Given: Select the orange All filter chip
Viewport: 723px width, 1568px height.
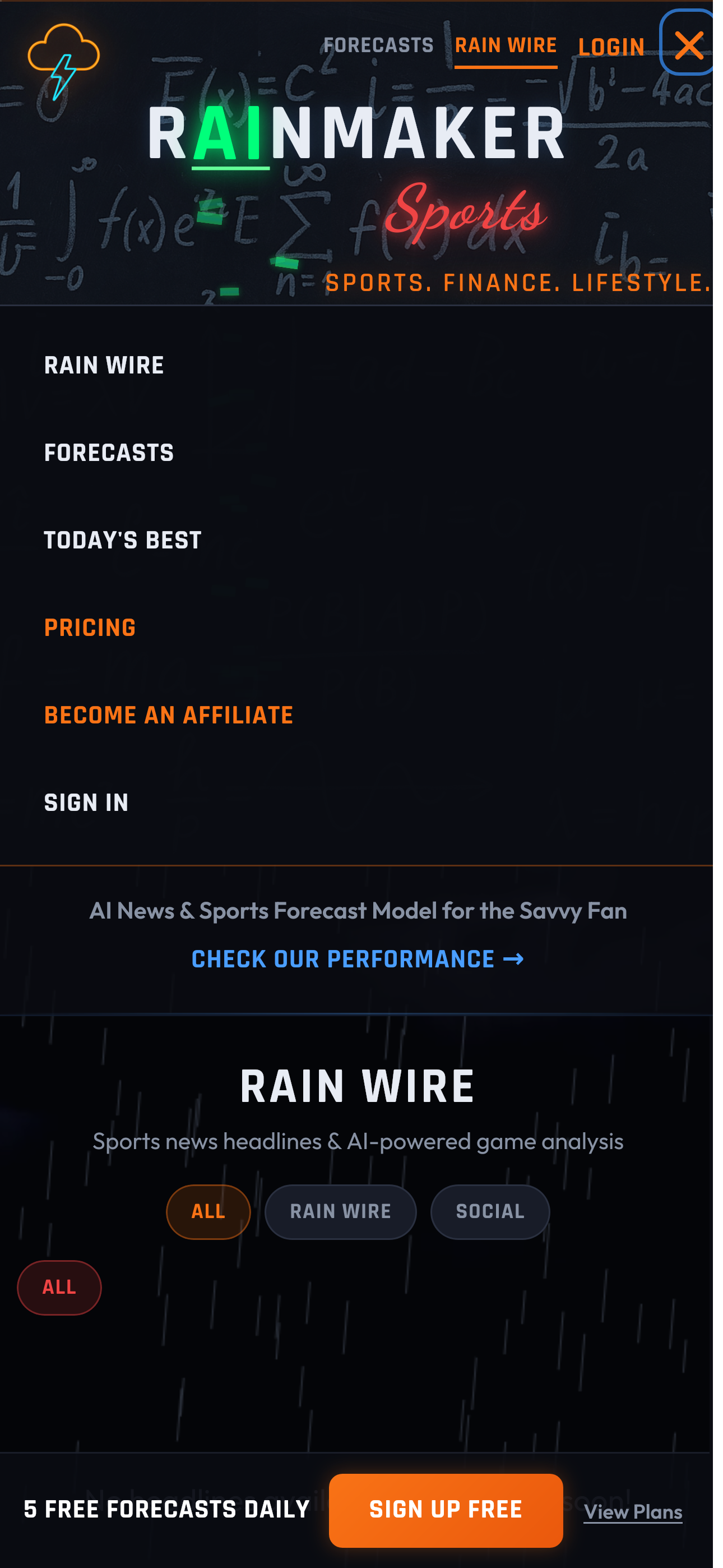Looking at the screenshot, I should 208,1211.
